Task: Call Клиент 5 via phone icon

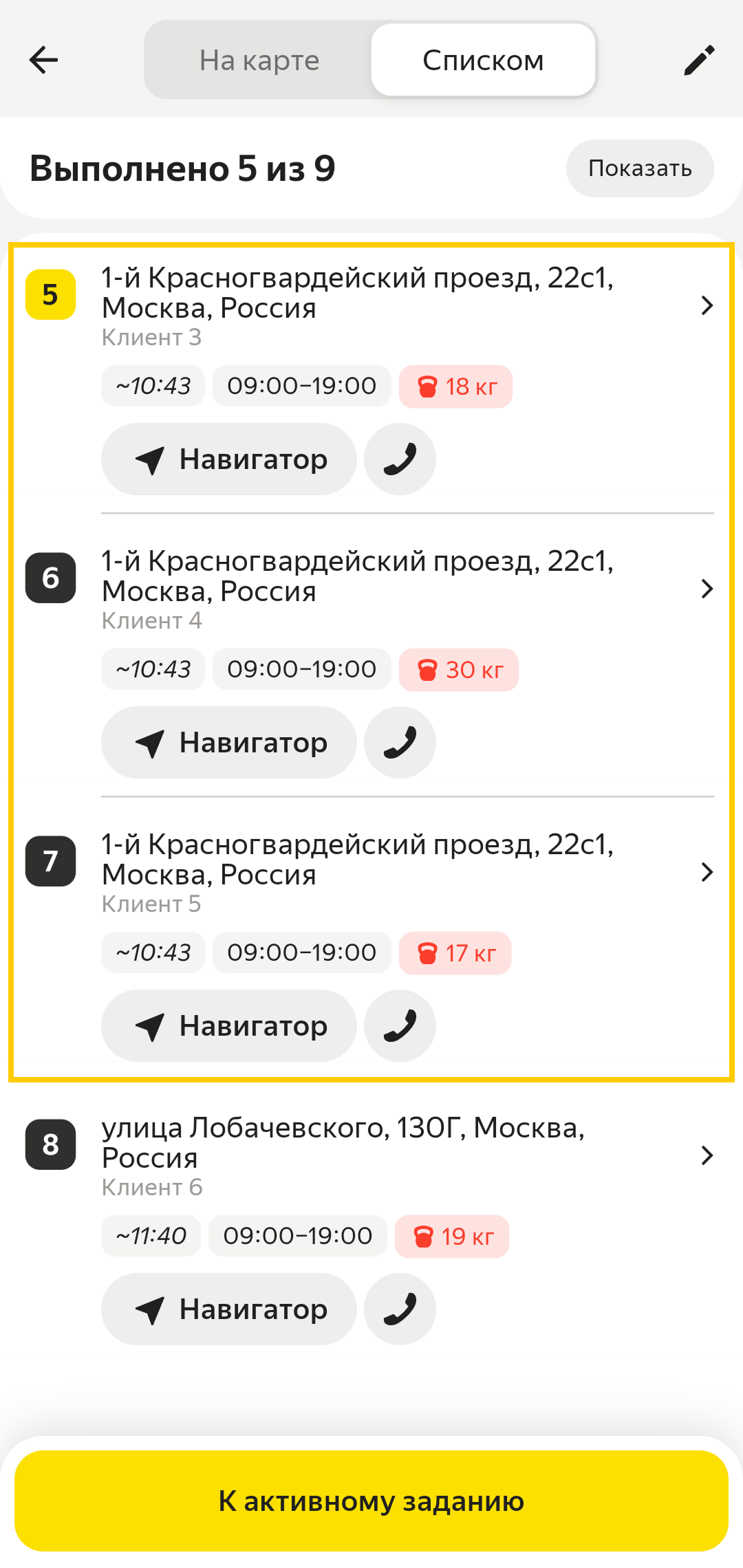Action: click(400, 1025)
